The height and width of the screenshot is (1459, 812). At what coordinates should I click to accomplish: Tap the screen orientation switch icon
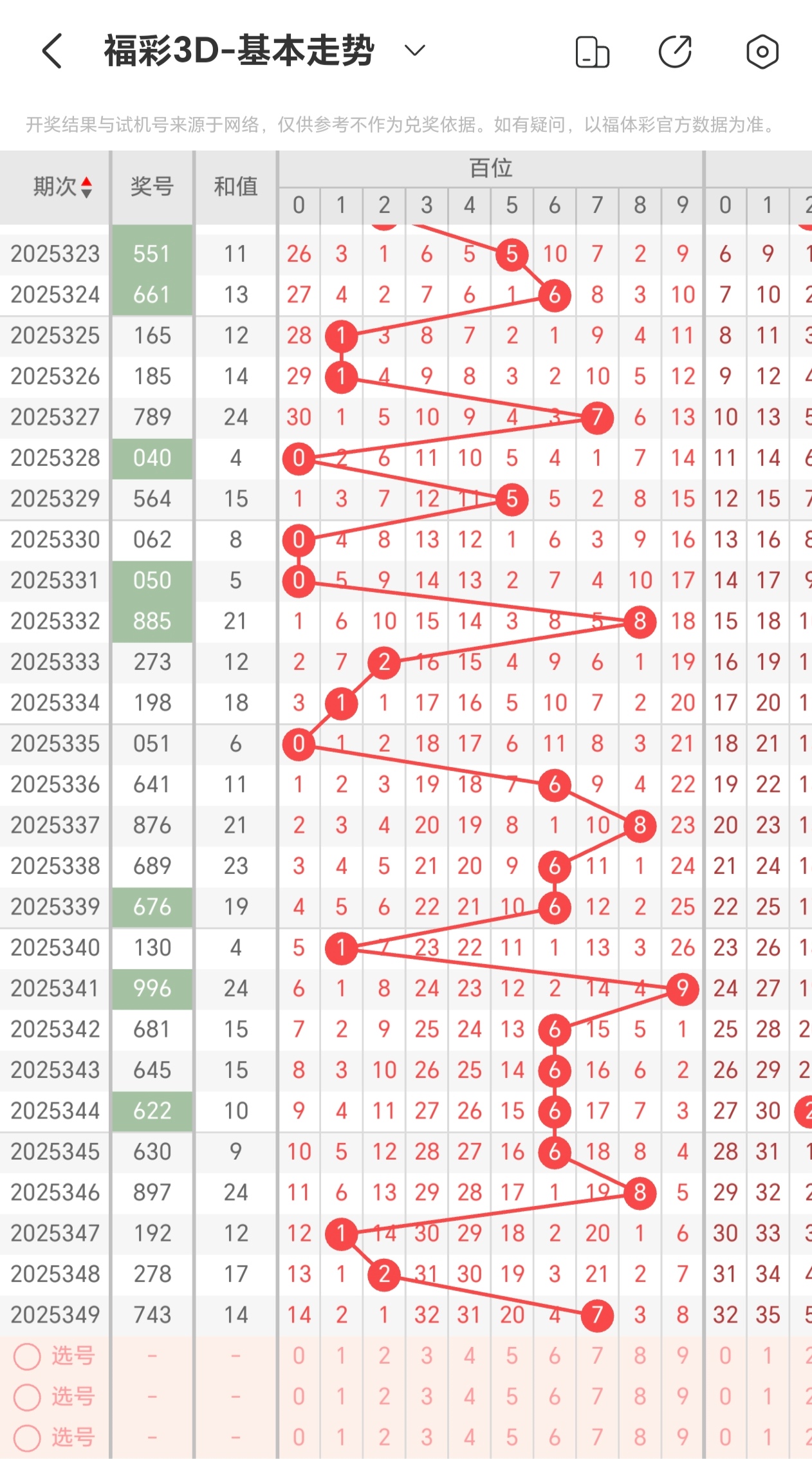(x=592, y=52)
